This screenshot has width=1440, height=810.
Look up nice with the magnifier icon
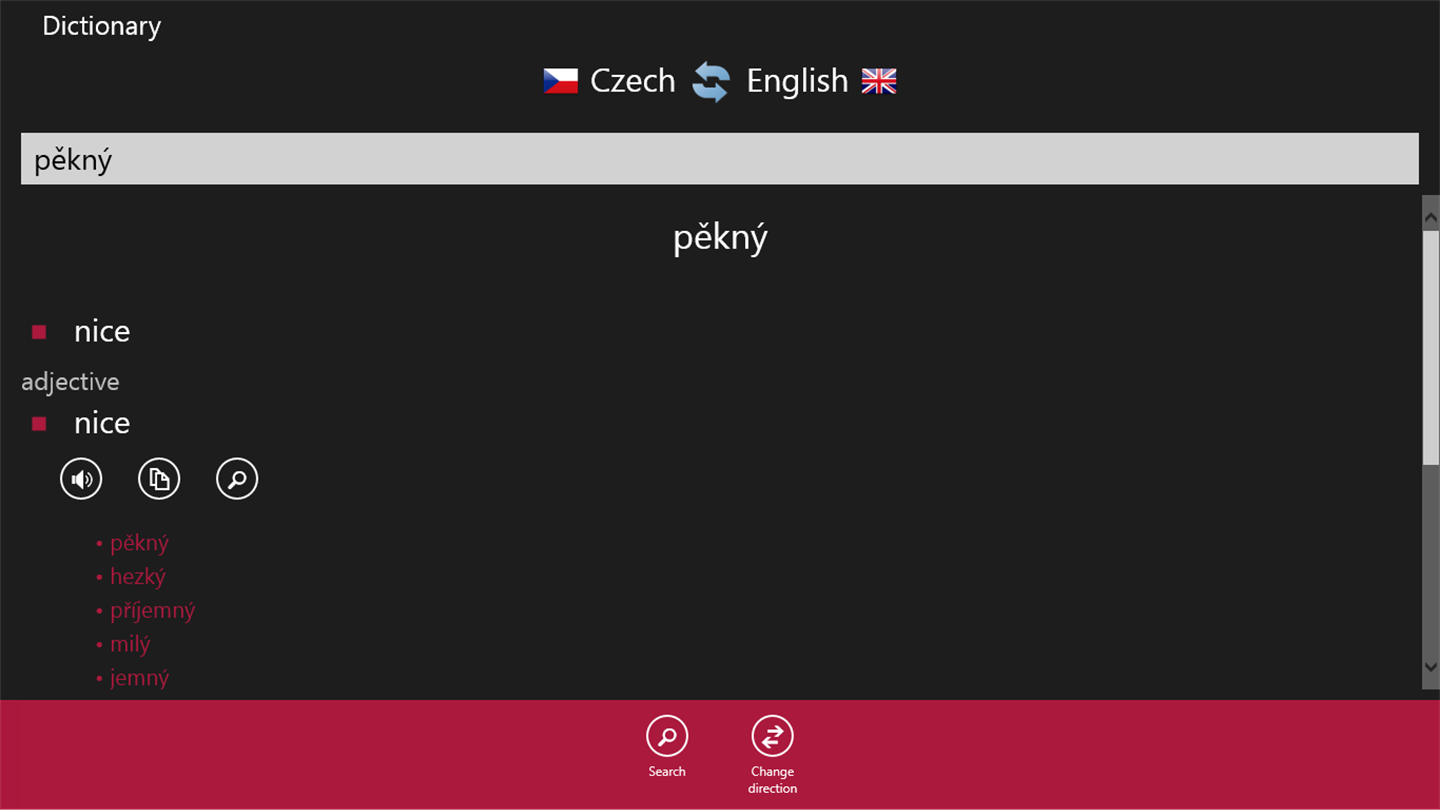237,479
